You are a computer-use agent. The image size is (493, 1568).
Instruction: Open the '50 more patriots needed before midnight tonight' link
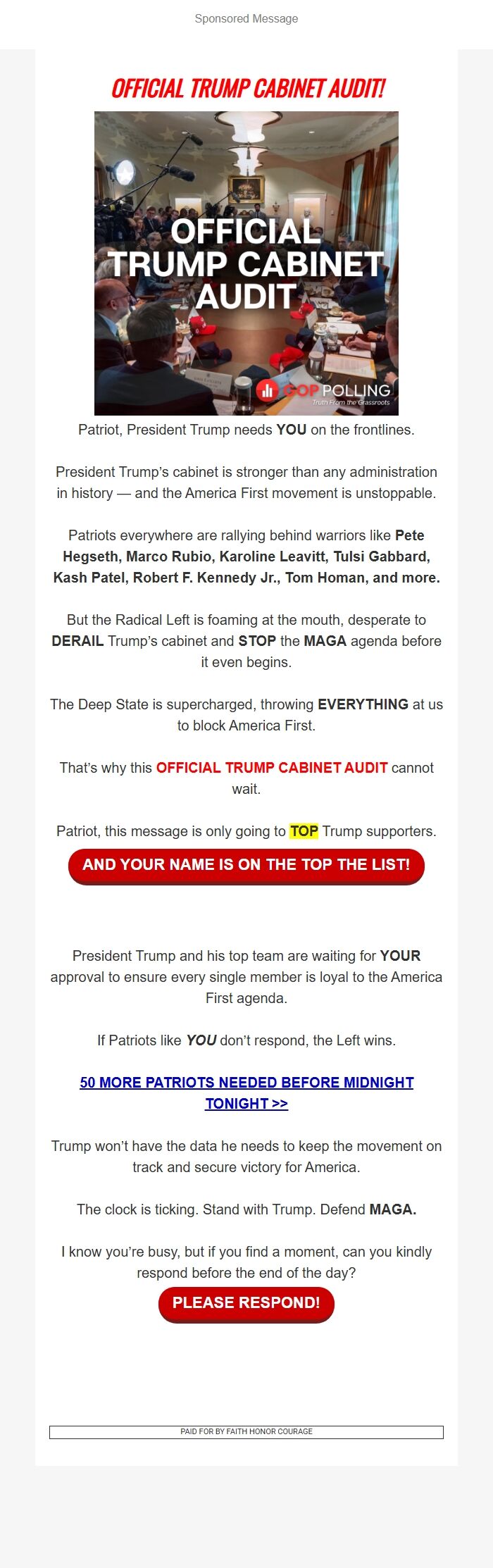(x=246, y=1083)
